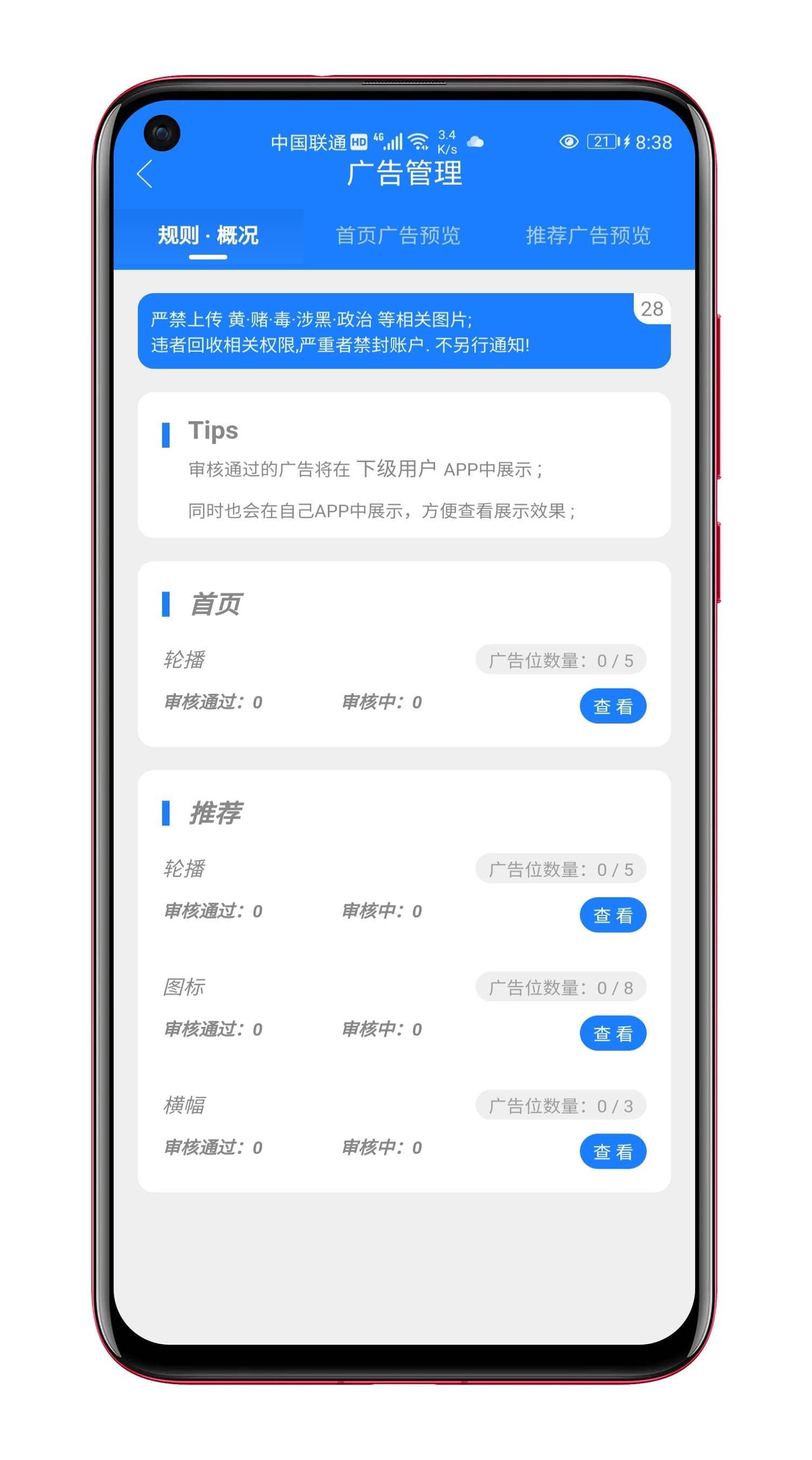Screen dimensions: 812x1460
Task: Go back from 广告管理 page
Action: point(145,173)
